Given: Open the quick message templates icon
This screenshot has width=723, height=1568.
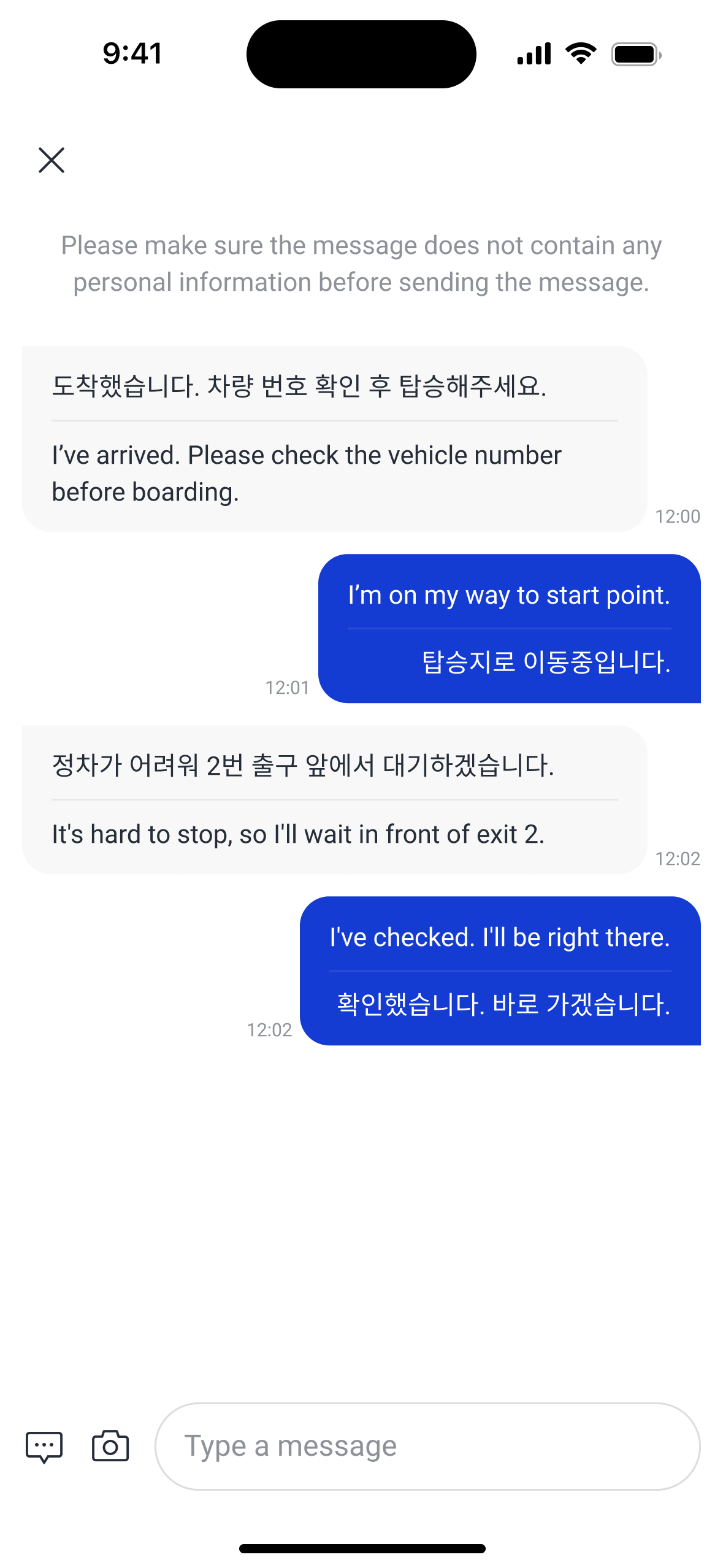Looking at the screenshot, I should pyautogui.click(x=44, y=1447).
